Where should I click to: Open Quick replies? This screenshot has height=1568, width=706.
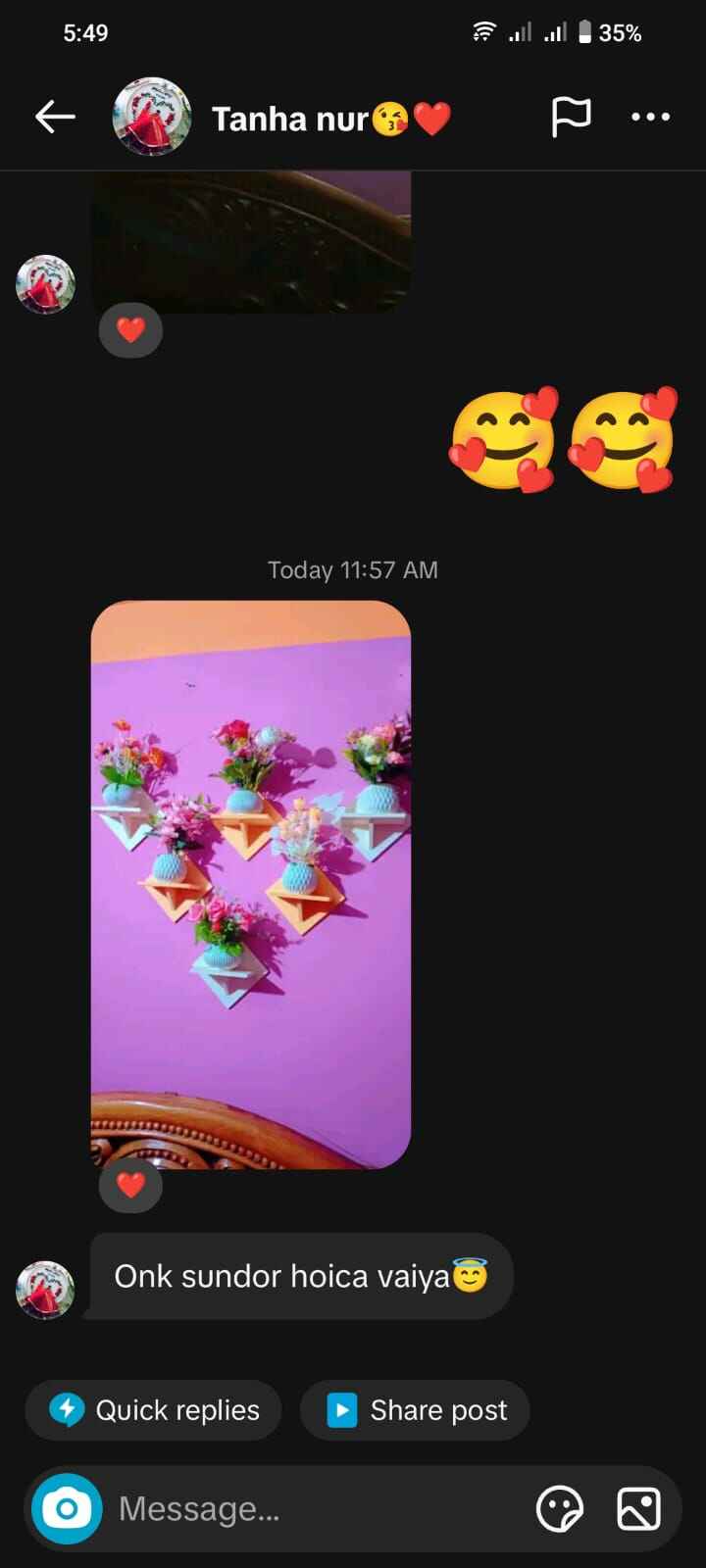click(x=153, y=1410)
